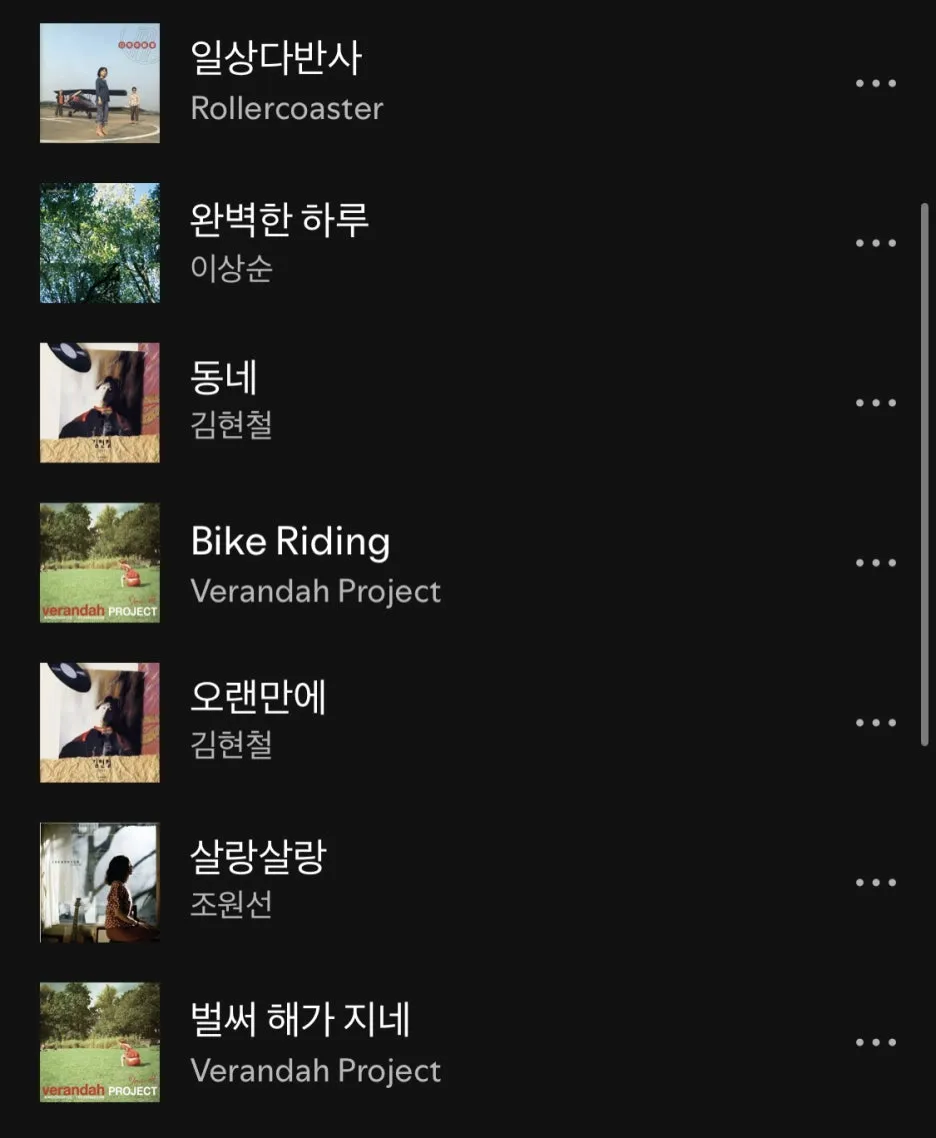This screenshot has height=1138, width=936.
Task: Tap the three dots beside 오랜만에
Action: [x=876, y=723]
